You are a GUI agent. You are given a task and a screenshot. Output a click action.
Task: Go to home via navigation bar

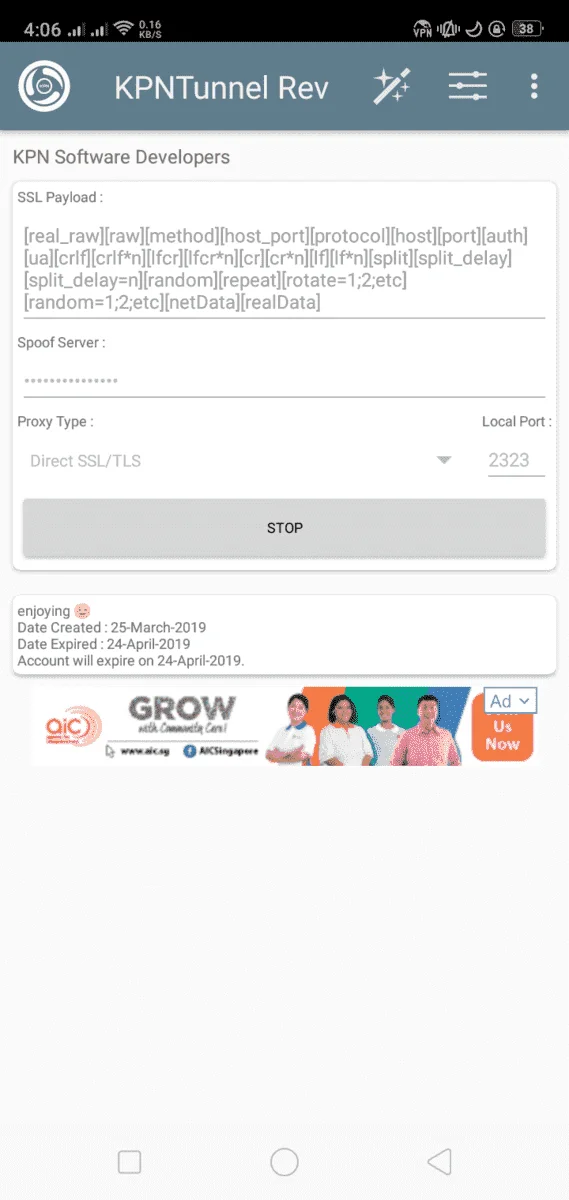click(x=284, y=1161)
